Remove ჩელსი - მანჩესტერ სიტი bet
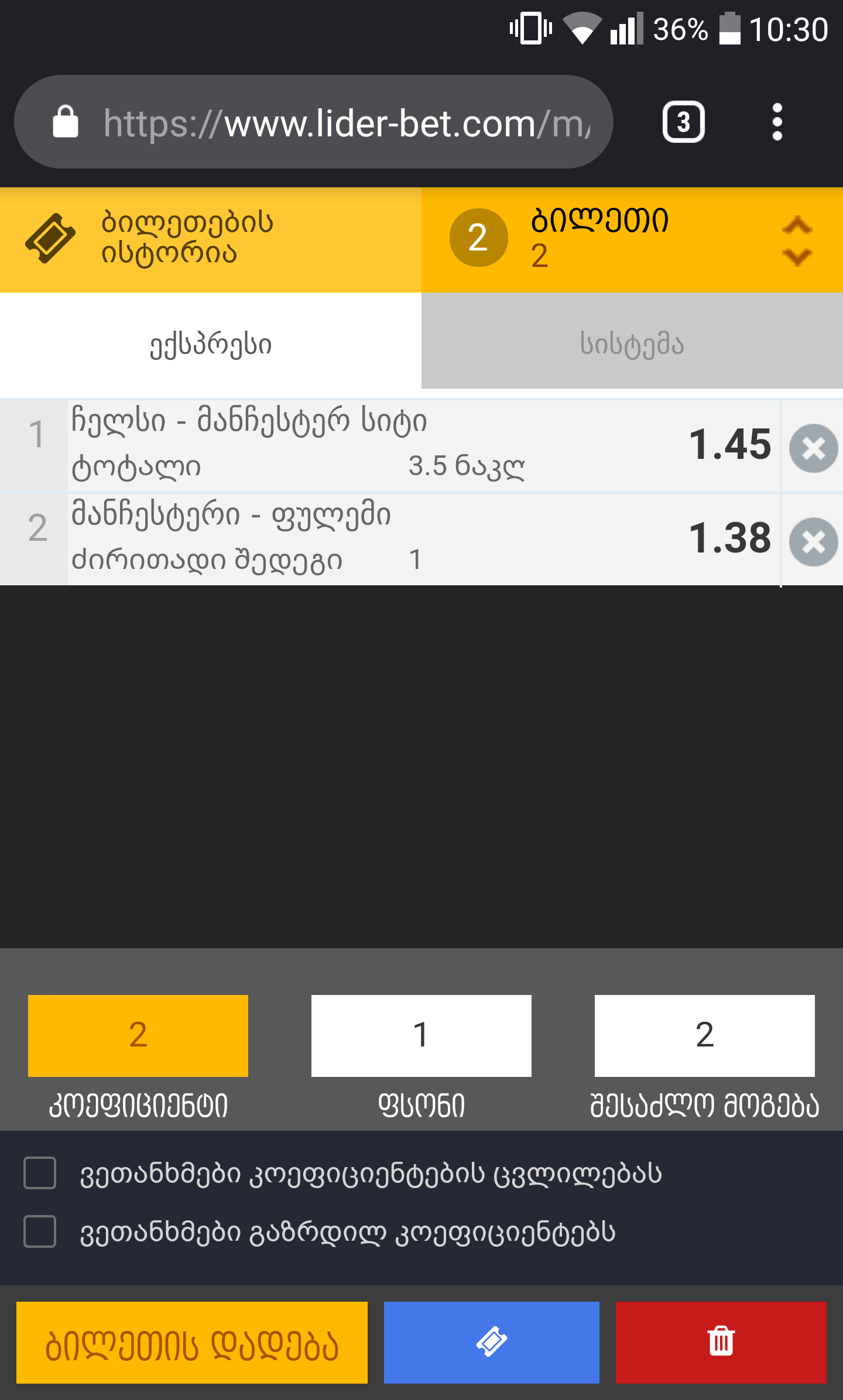Viewport: 843px width, 1400px height. [x=813, y=448]
